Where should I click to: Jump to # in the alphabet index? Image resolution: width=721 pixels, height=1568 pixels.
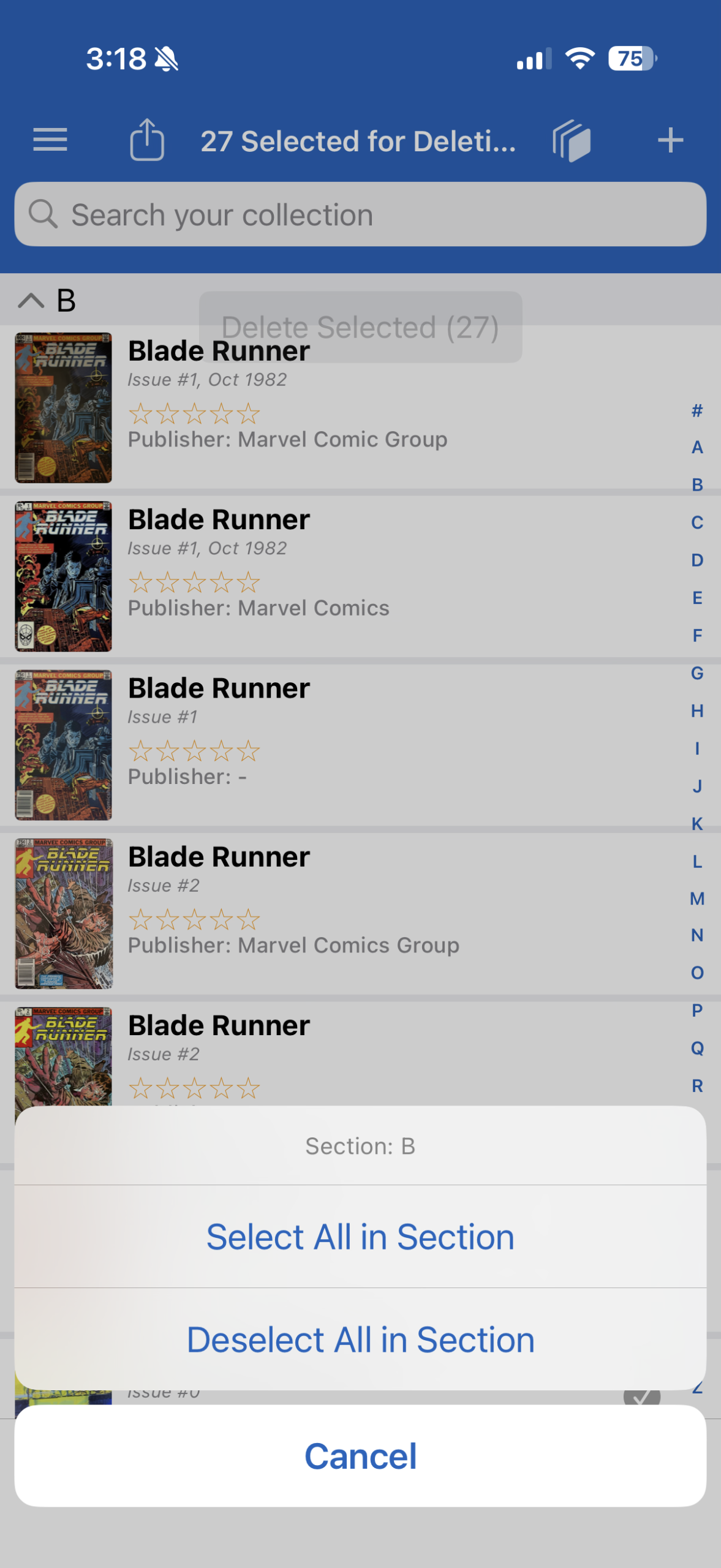(x=697, y=410)
